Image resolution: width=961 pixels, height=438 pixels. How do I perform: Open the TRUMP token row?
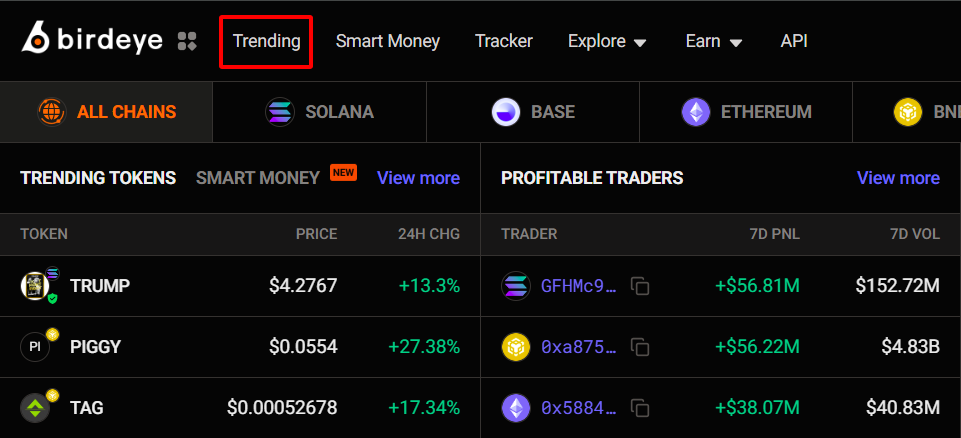(x=100, y=286)
